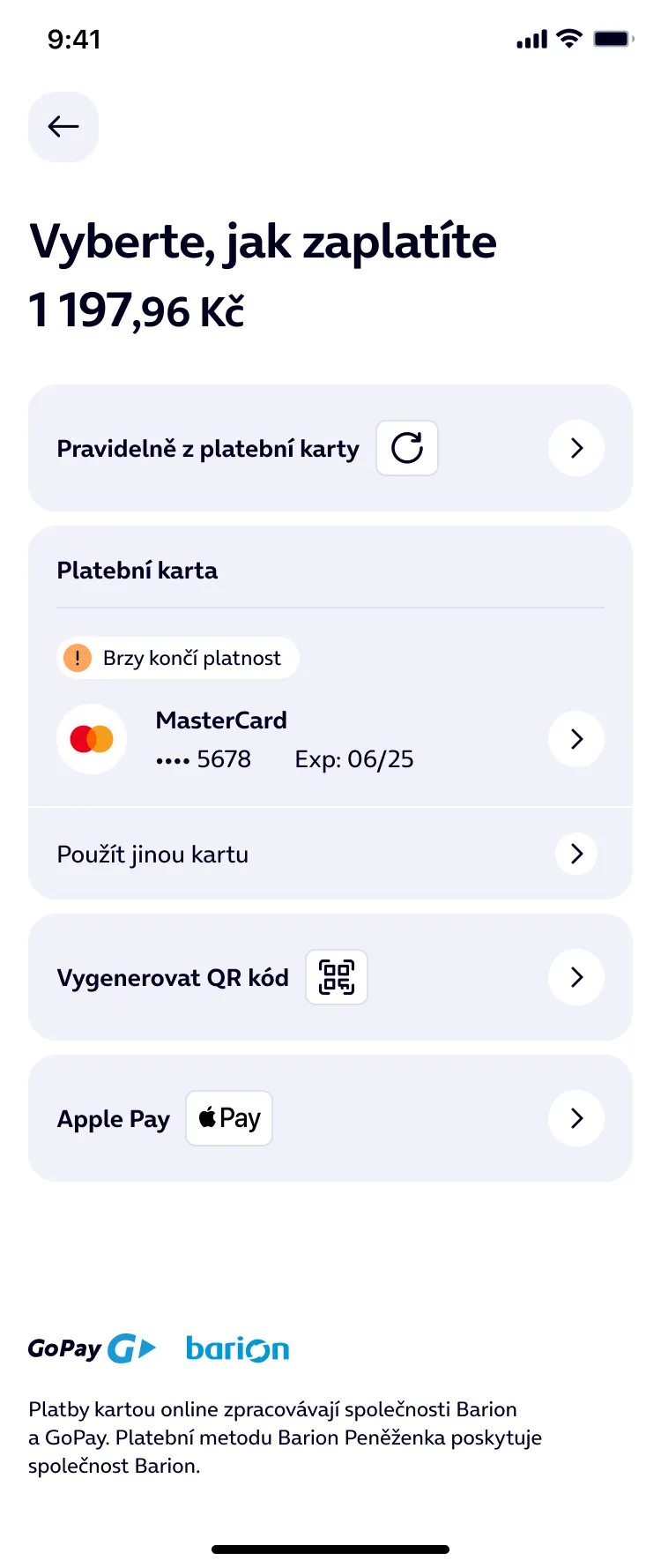Click the Brzy končí platnost badge
The height and width of the screenshot is (1568, 661).
point(178,657)
